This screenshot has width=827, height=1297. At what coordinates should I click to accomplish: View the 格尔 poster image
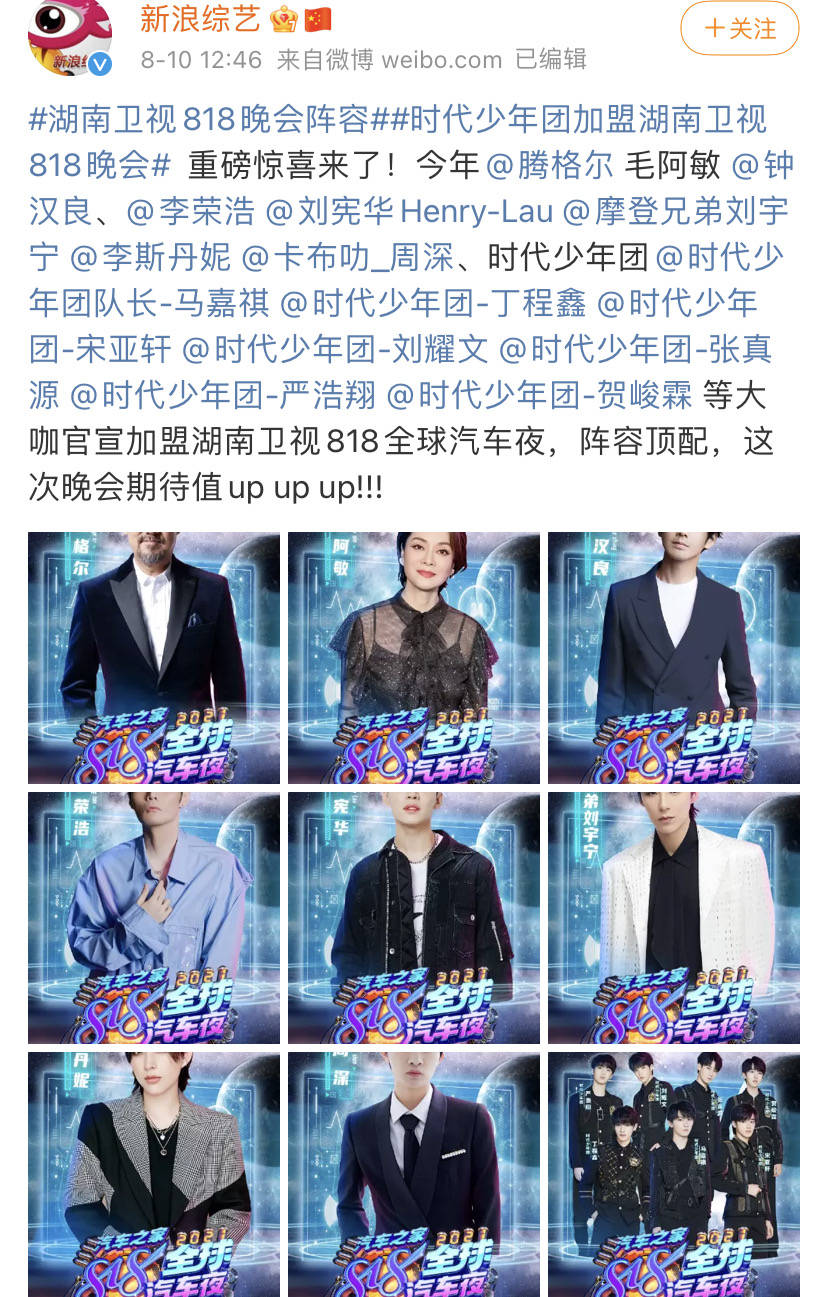coord(154,657)
